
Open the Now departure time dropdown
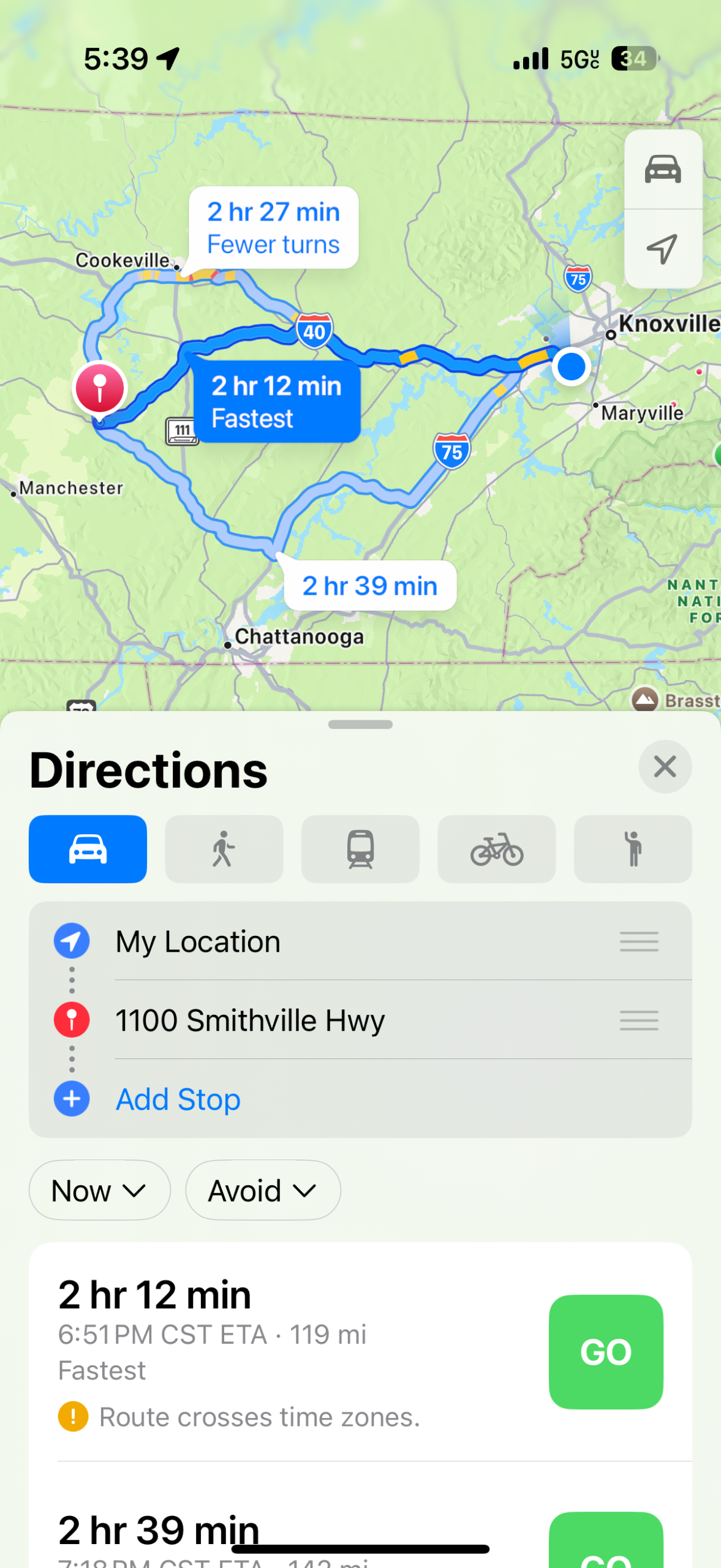pyautogui.click(x=99, y=1191)
